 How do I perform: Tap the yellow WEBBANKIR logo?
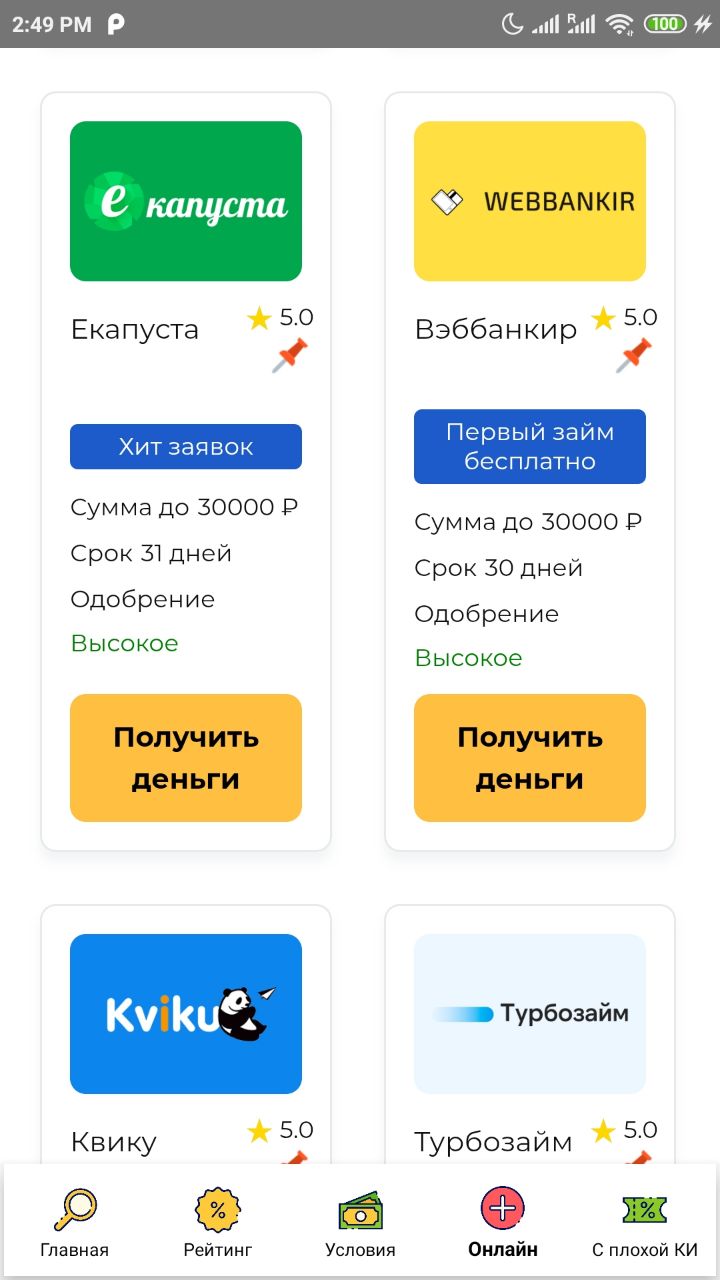coord(530,200)
